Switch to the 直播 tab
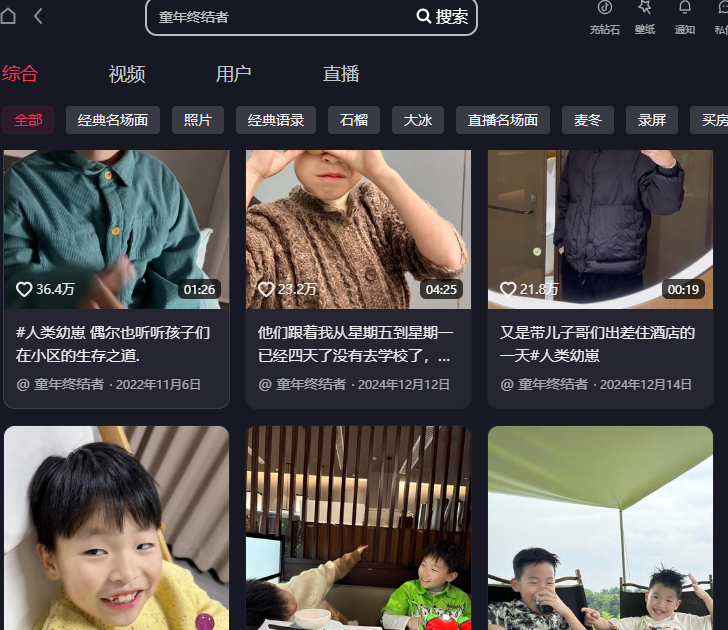The width and height of the screenshot is (728, 630). [x=341, y=74]
